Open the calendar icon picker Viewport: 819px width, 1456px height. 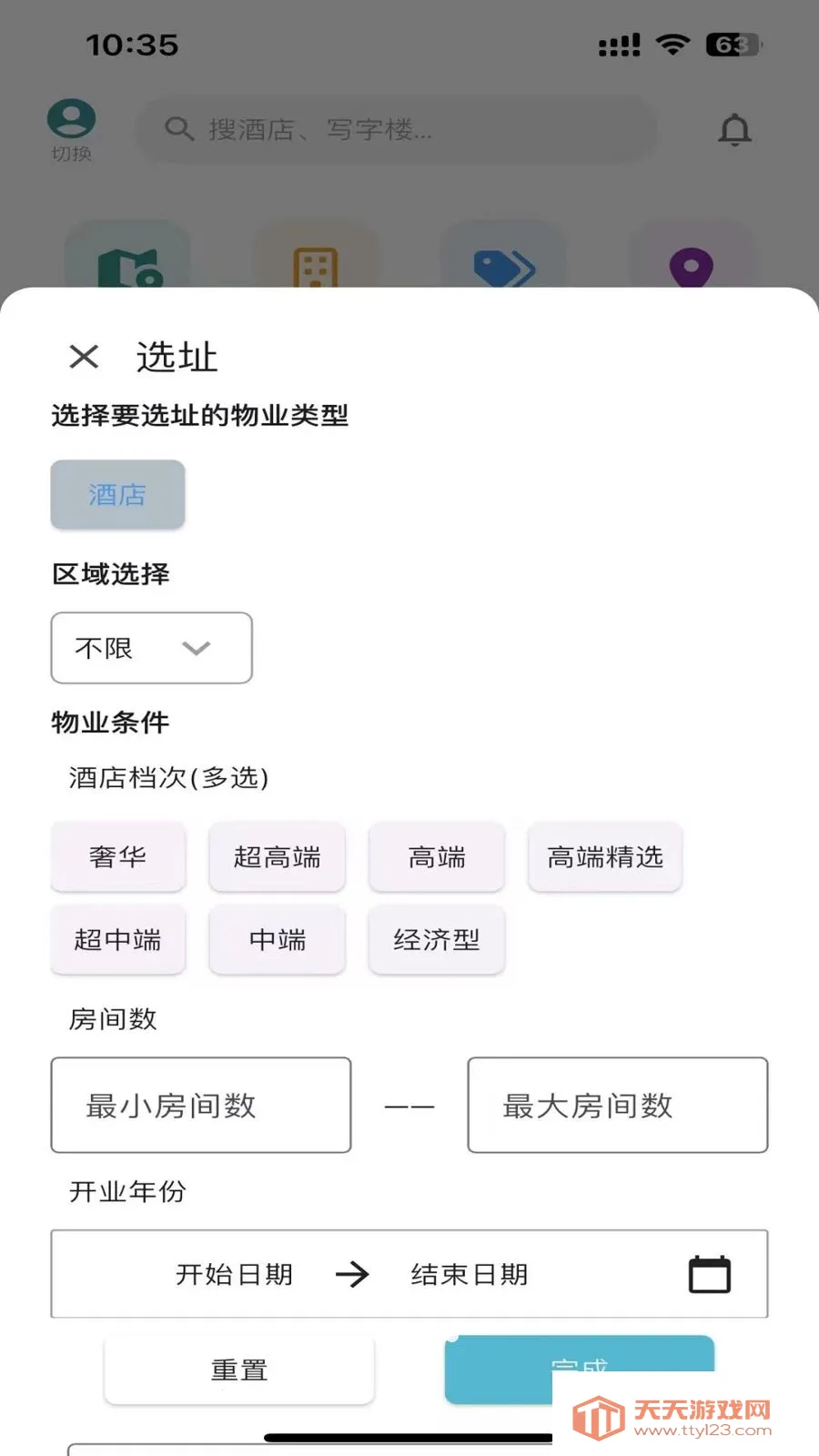(710, 1274)
